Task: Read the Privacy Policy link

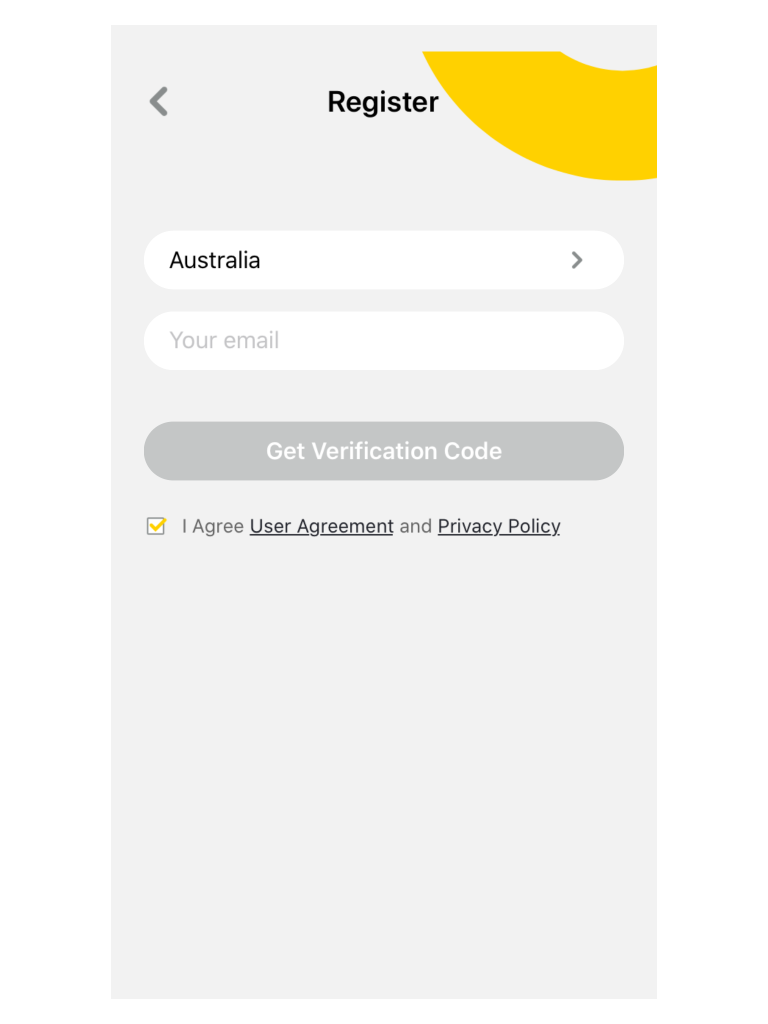Action: pos(498,526)
